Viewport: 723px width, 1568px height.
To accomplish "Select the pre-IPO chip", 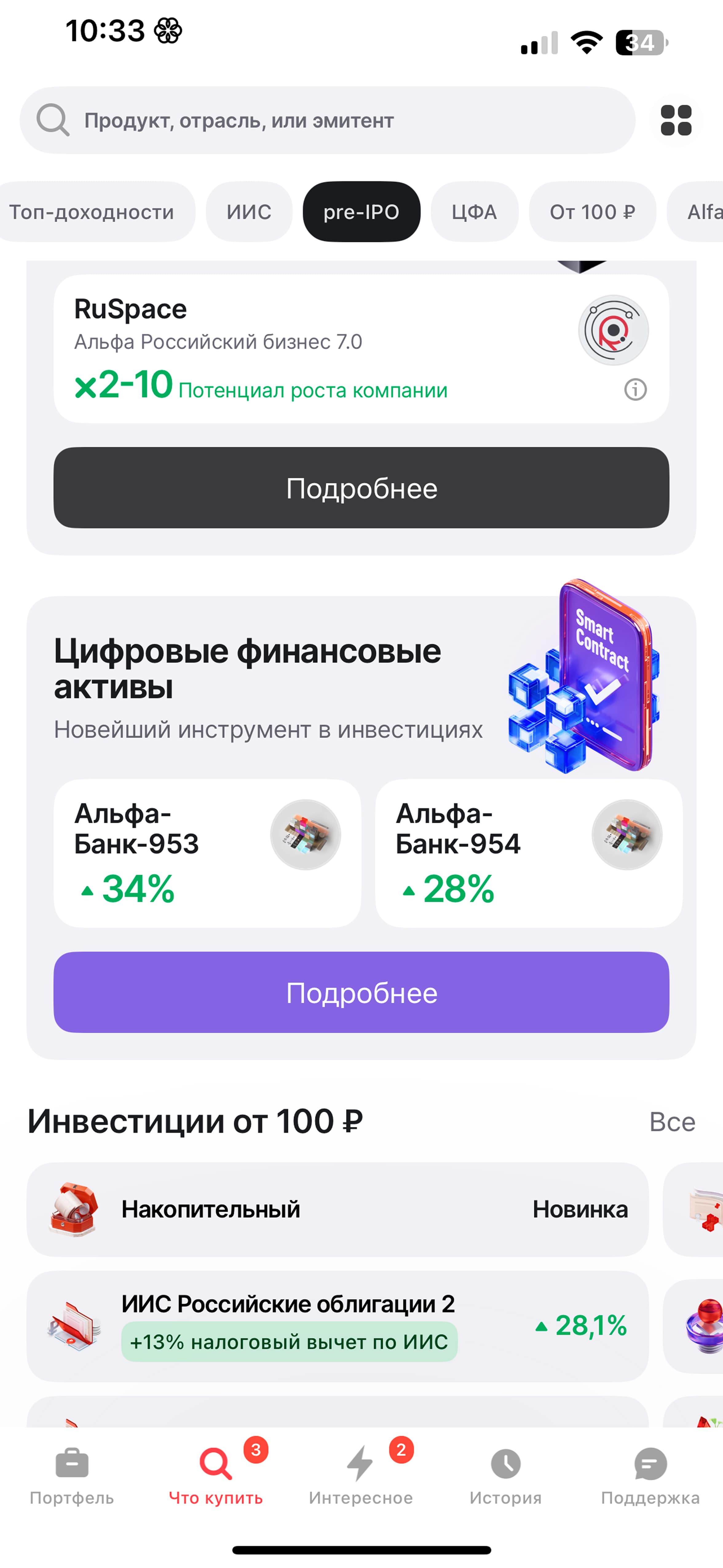I will pos(361,212).
